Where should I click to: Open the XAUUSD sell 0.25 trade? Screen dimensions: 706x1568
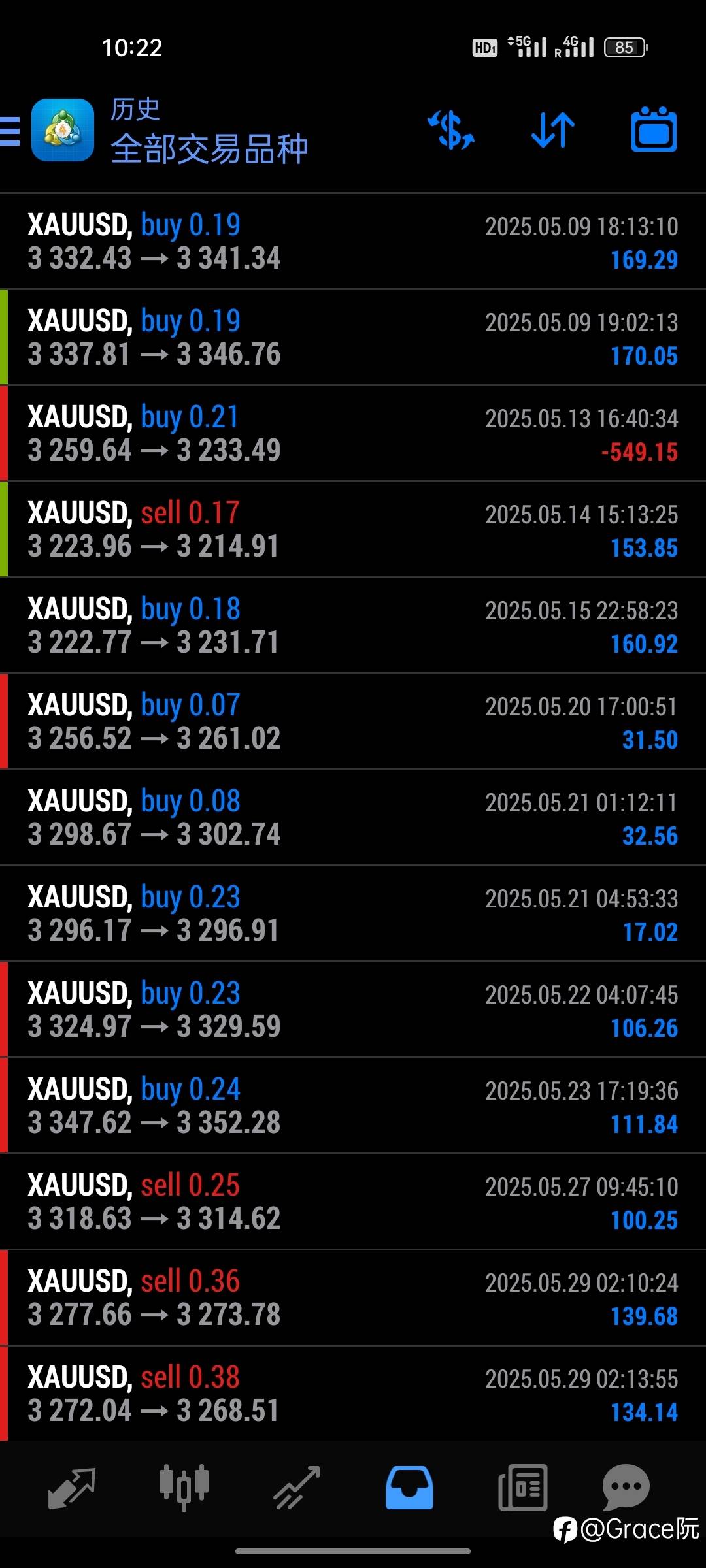[353, 1202]
